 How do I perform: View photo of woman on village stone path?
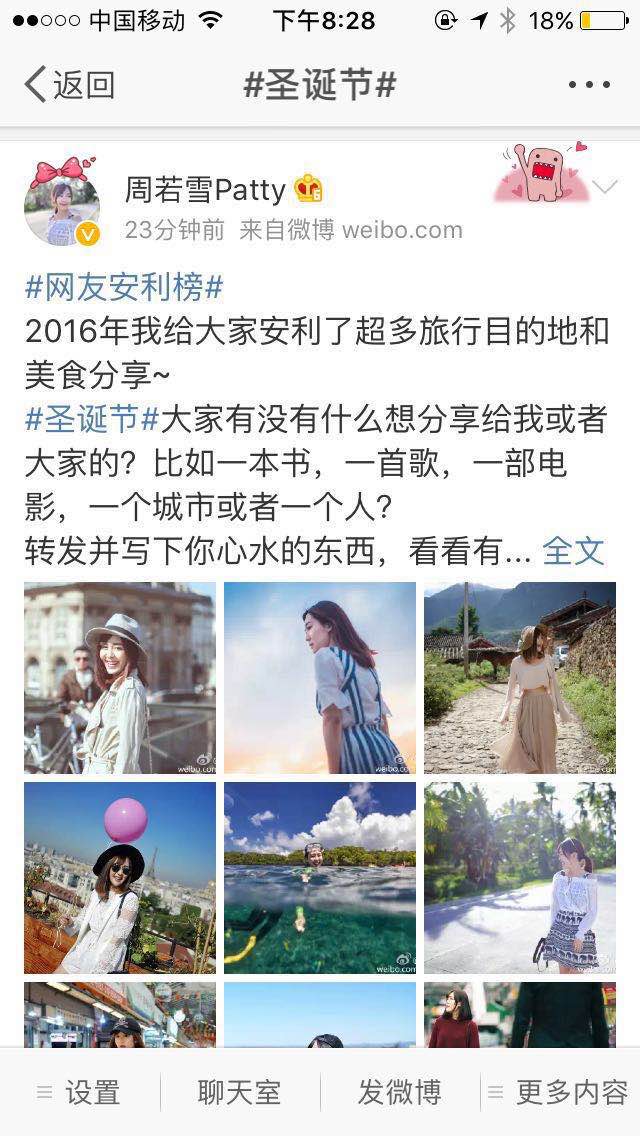point(520,678)
